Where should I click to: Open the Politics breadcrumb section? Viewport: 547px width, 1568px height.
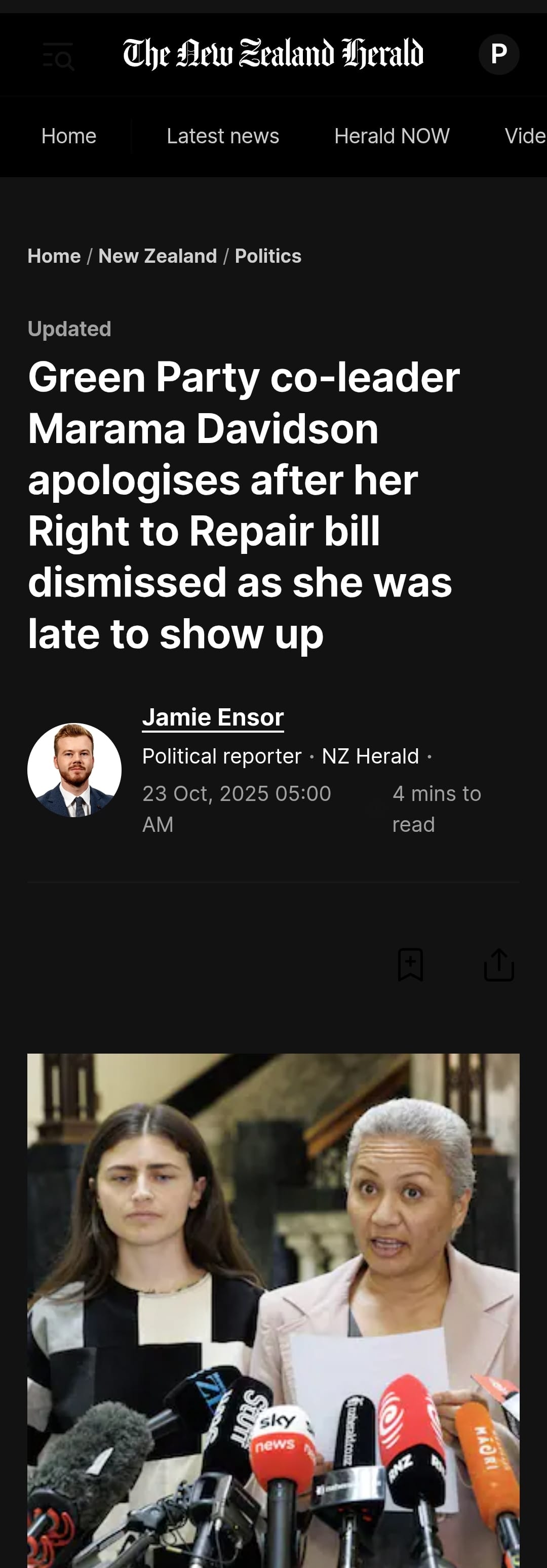(x=268, y=256)
